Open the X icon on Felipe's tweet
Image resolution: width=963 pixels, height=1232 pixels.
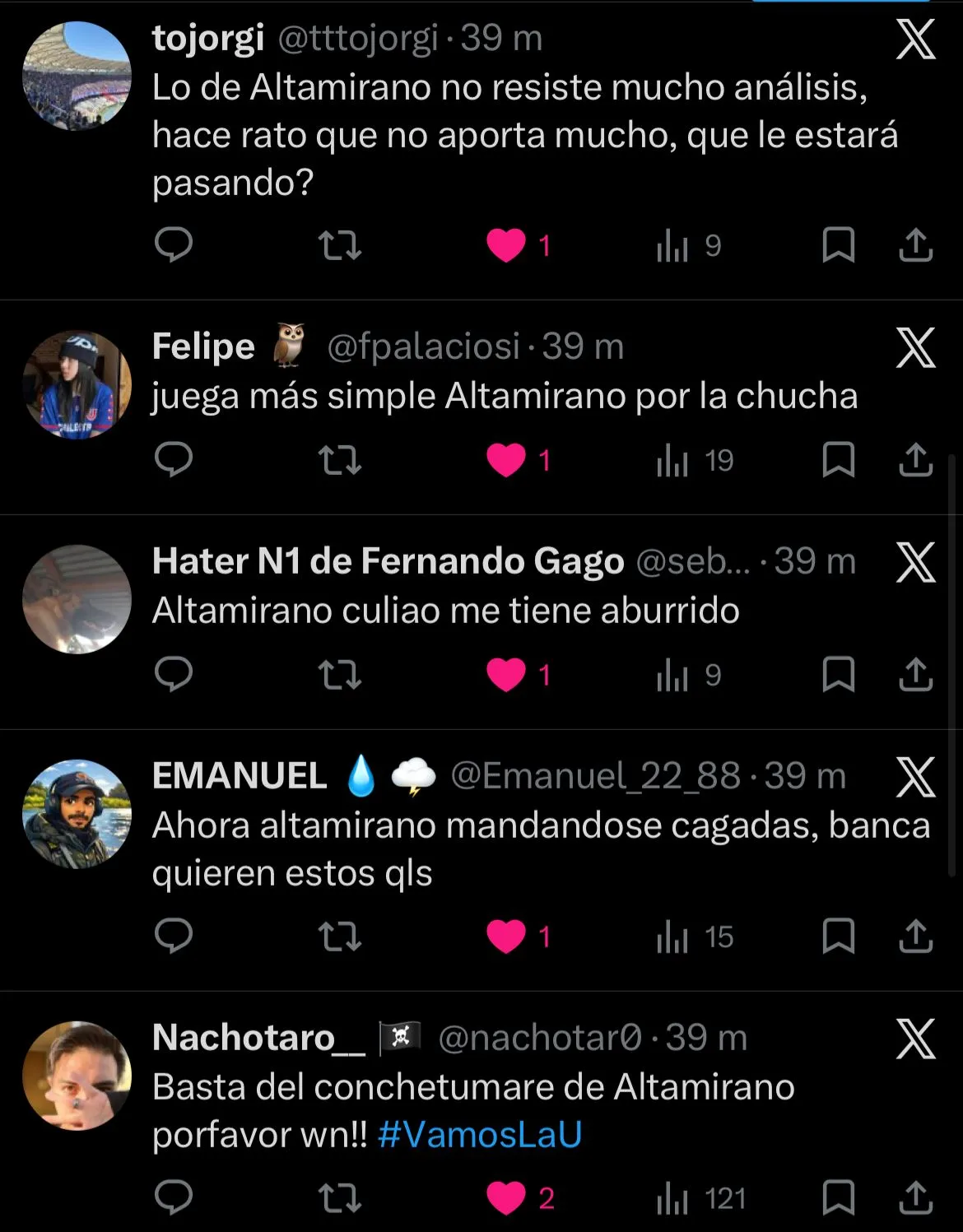(915, 347)
